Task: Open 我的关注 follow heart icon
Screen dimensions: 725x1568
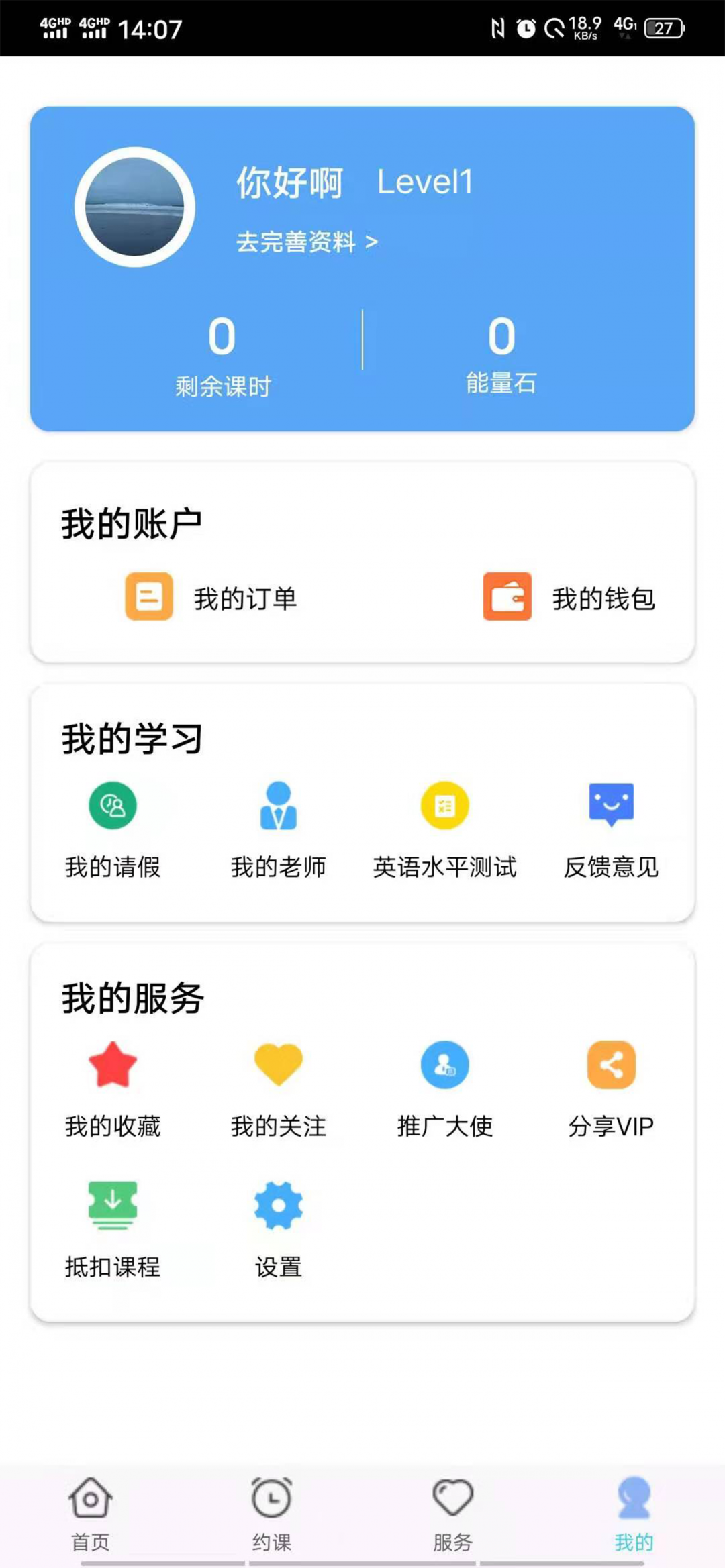Action: (278, 1065)
